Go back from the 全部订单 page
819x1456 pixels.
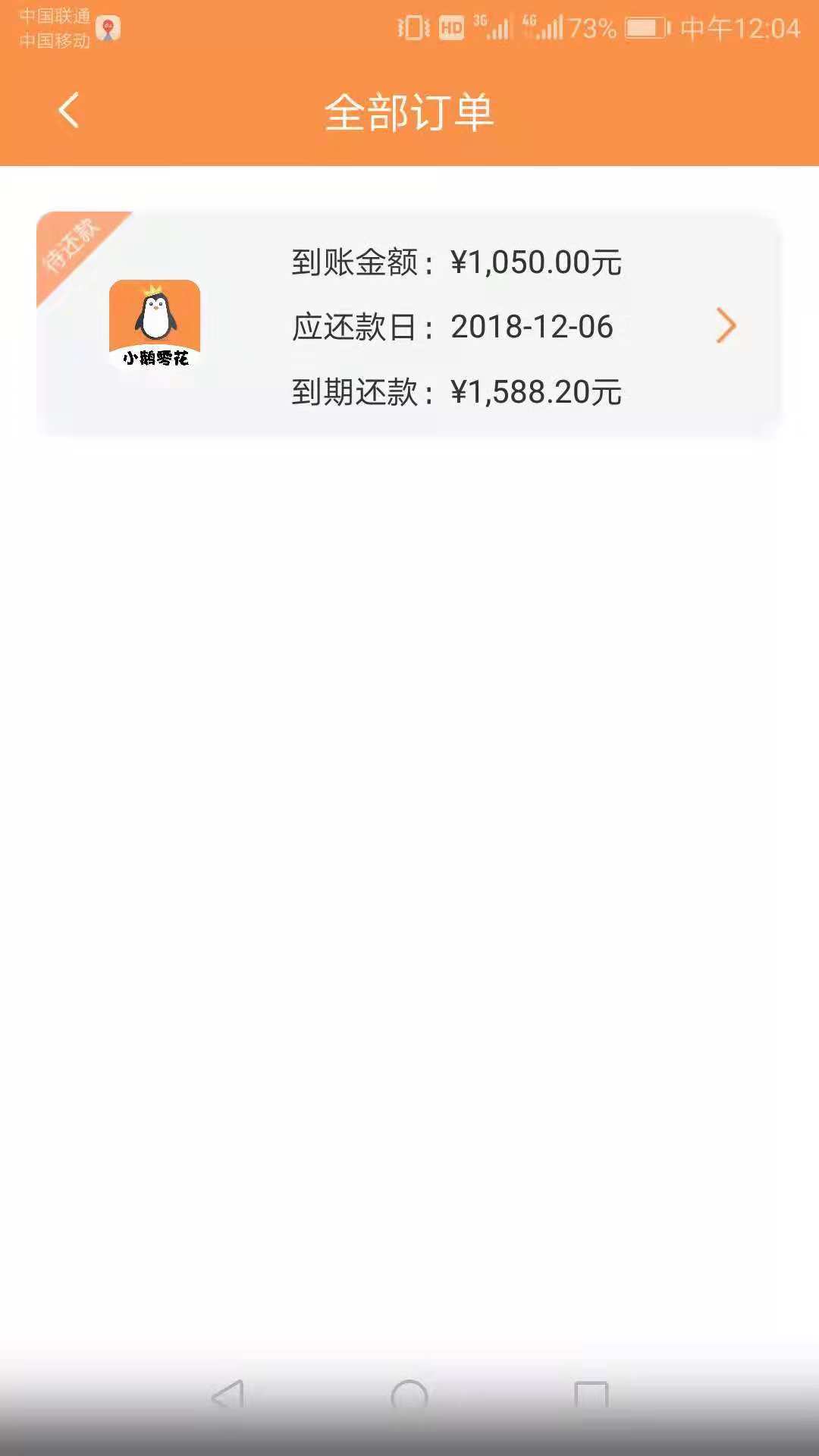point(68,111)
